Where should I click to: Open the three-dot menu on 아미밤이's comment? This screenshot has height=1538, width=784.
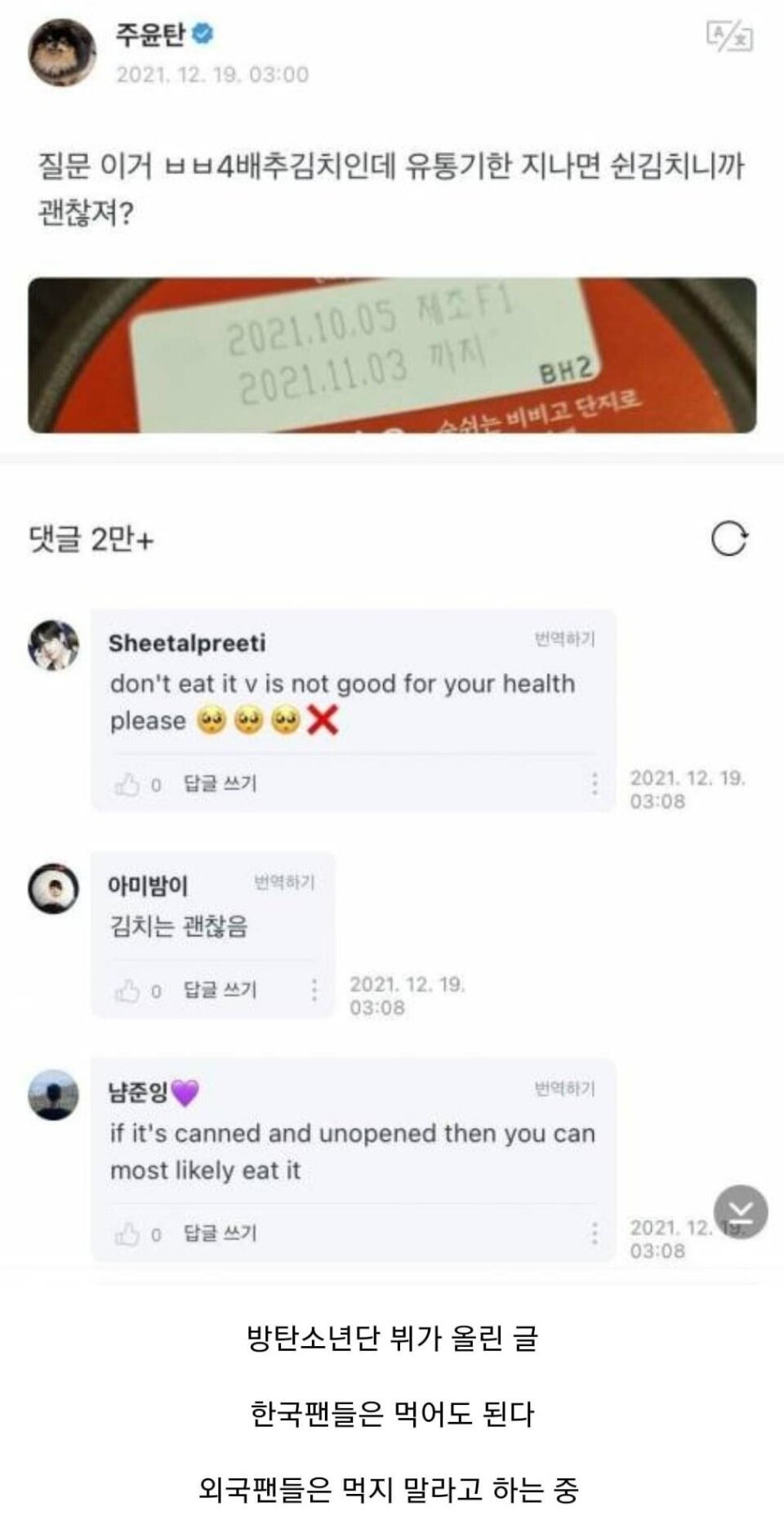[x=314, y=990]
